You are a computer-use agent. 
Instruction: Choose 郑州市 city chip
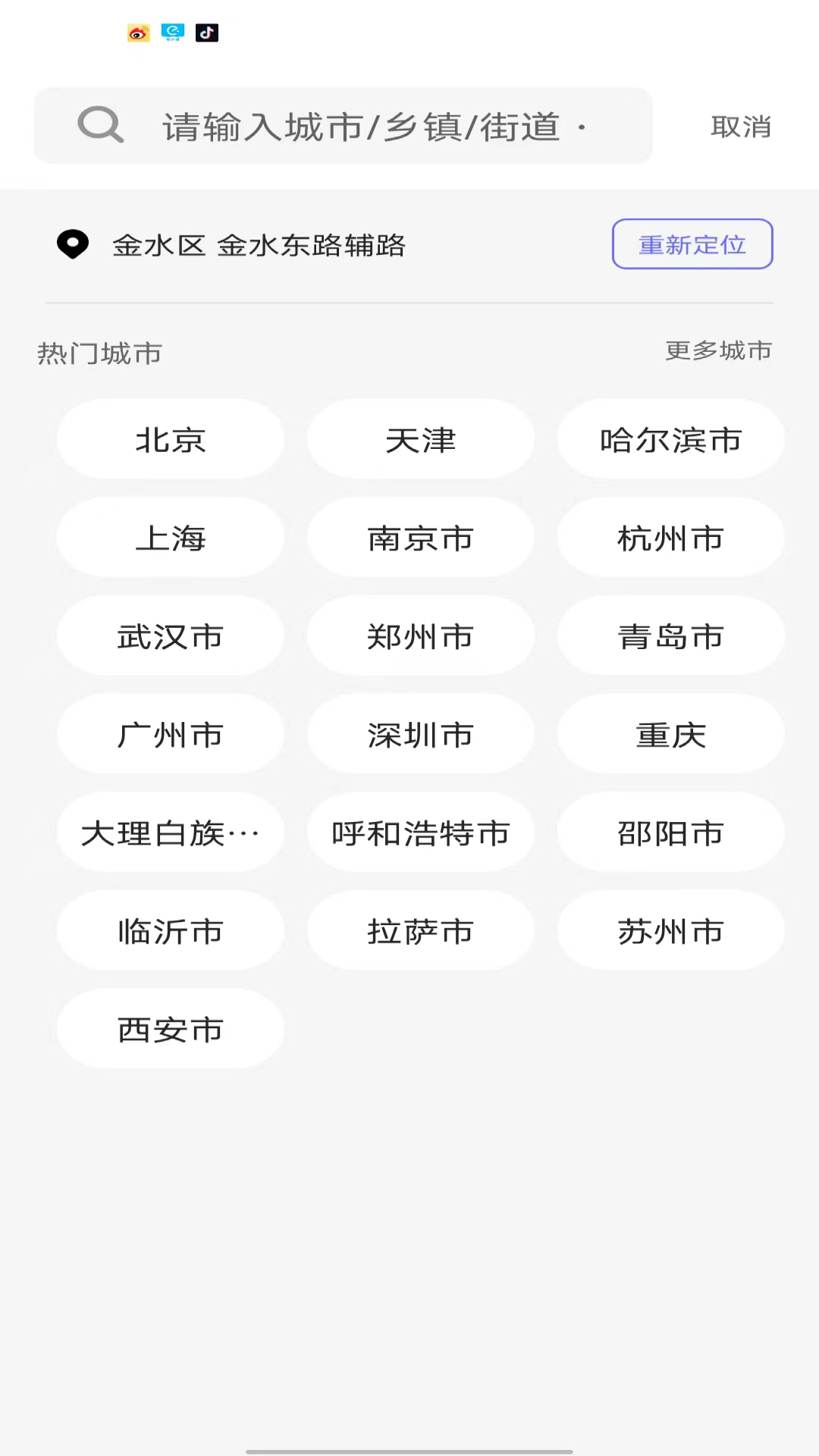point(420,636)
